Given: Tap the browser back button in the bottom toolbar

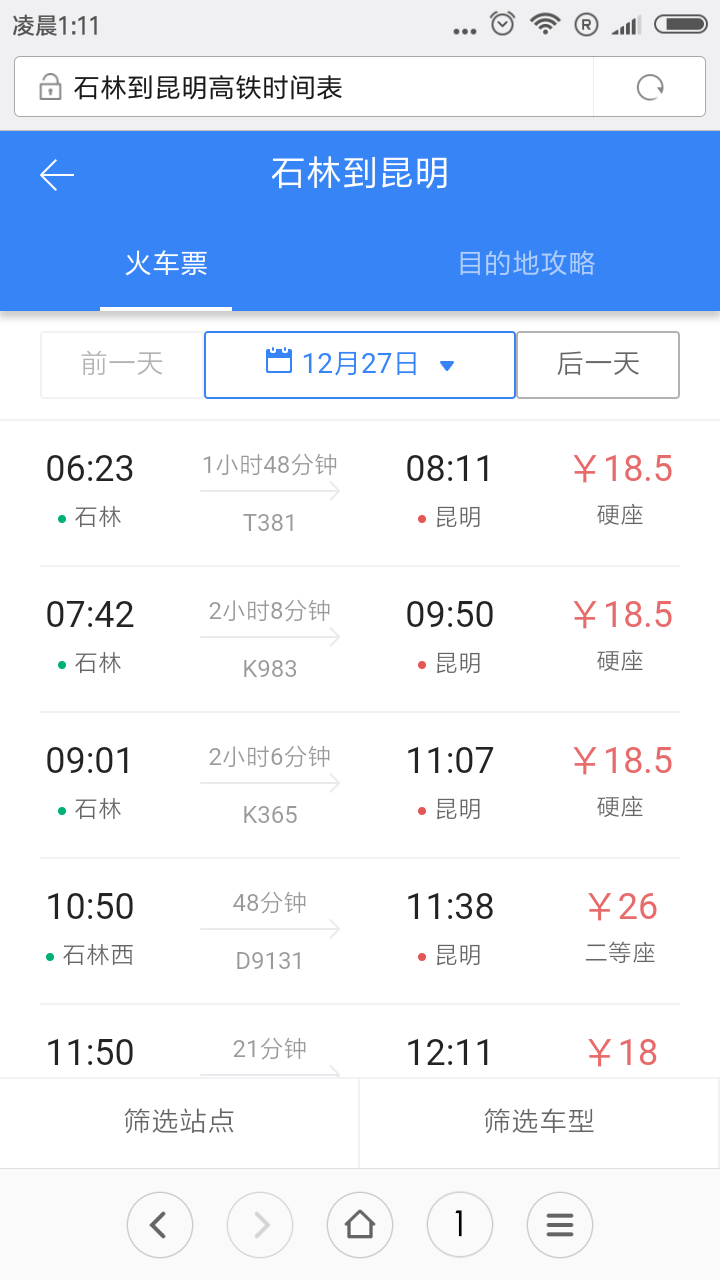Looking at the screenshot, I should (160, 1224).
